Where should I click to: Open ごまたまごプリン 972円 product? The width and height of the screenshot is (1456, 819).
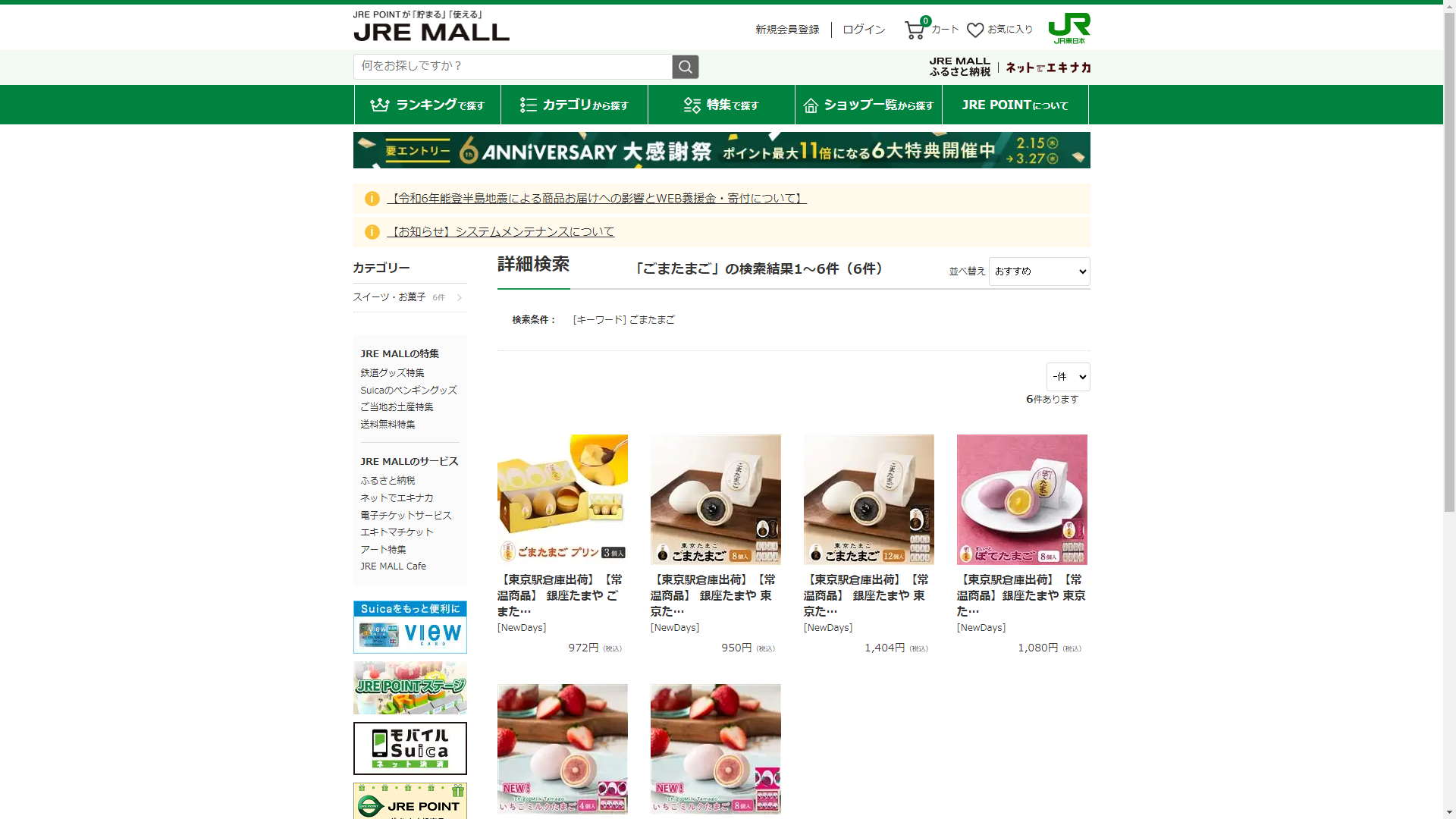(x=562, y=500)
